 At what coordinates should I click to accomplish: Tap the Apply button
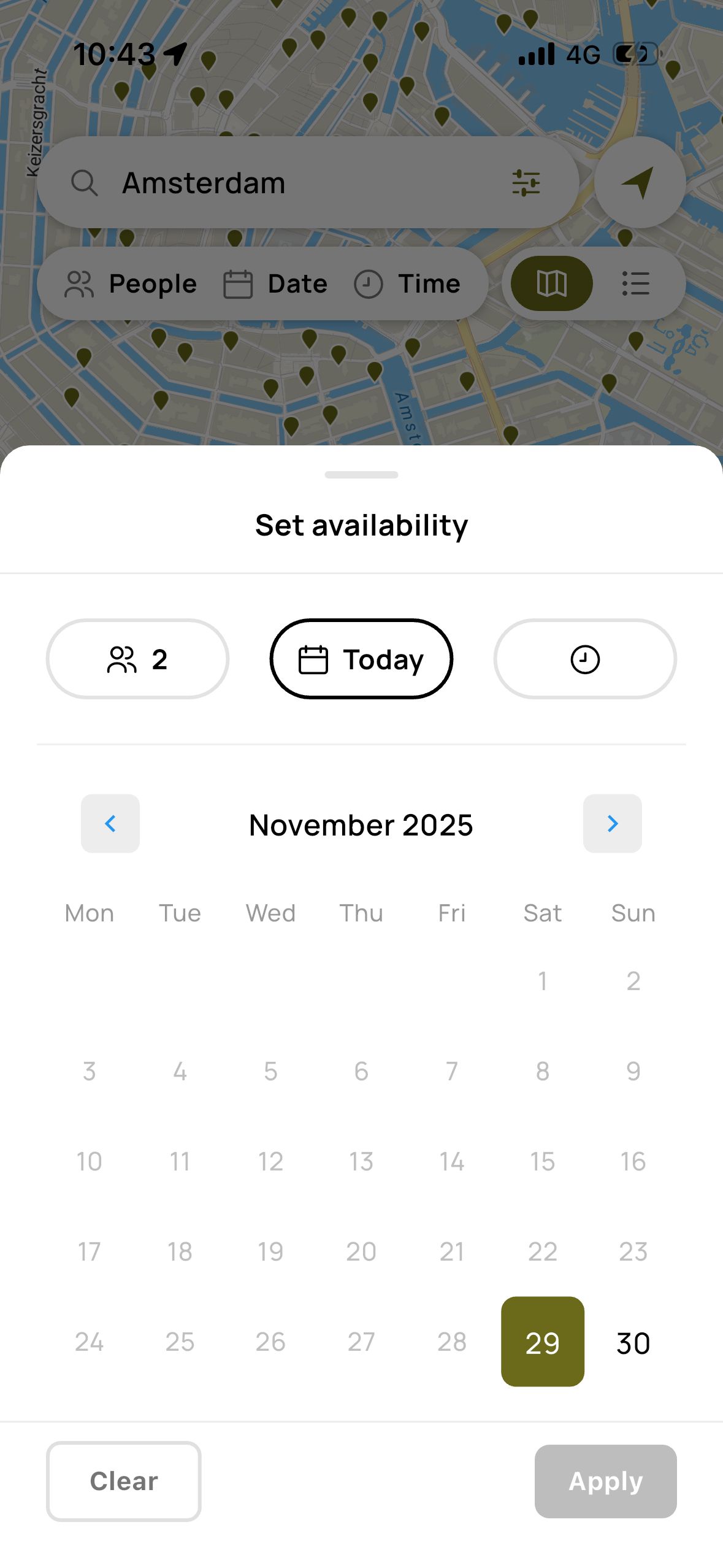pyautogui.click(x=605, y=1482)
